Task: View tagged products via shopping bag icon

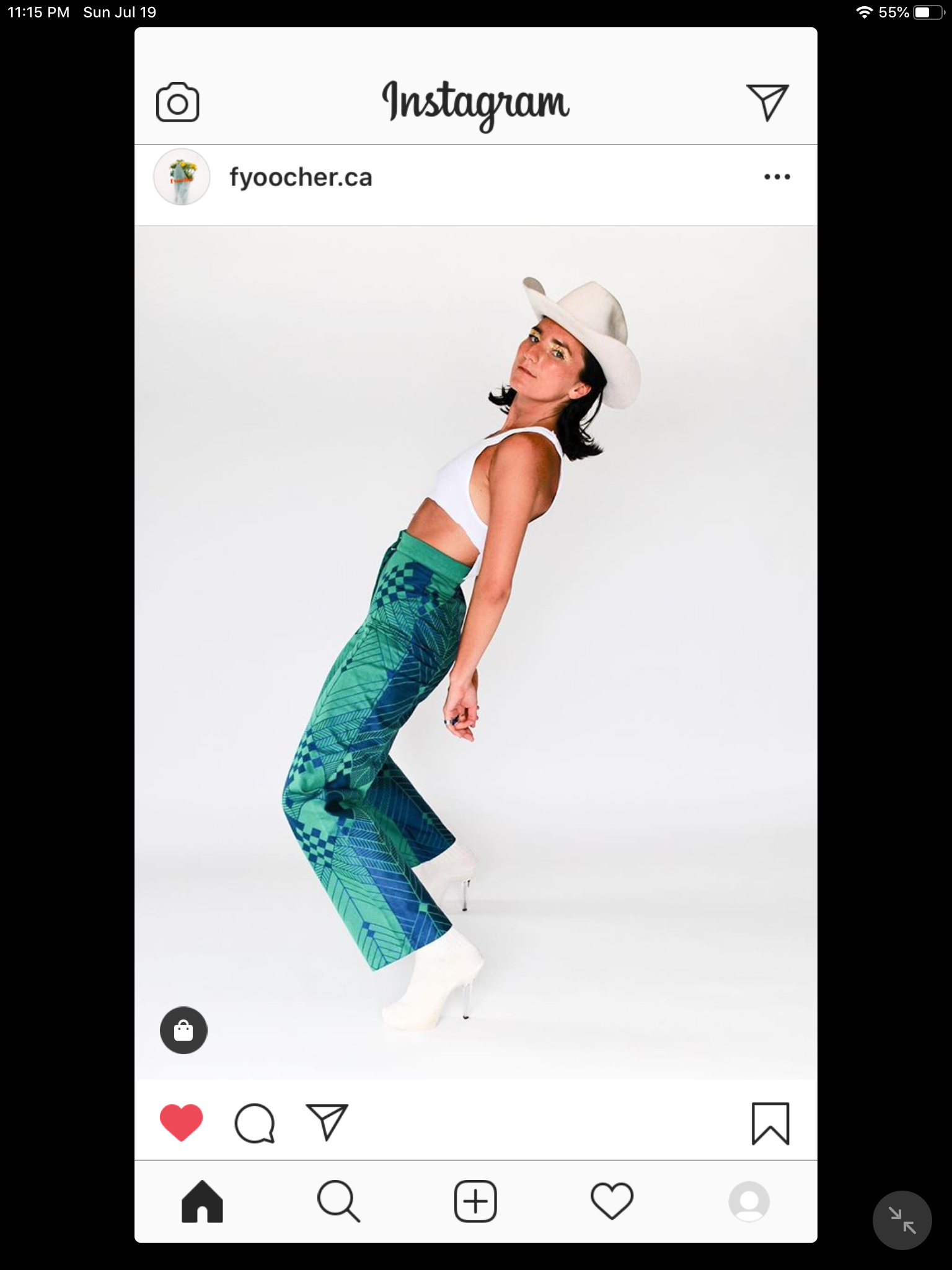Action: [x=183, y=1030]
